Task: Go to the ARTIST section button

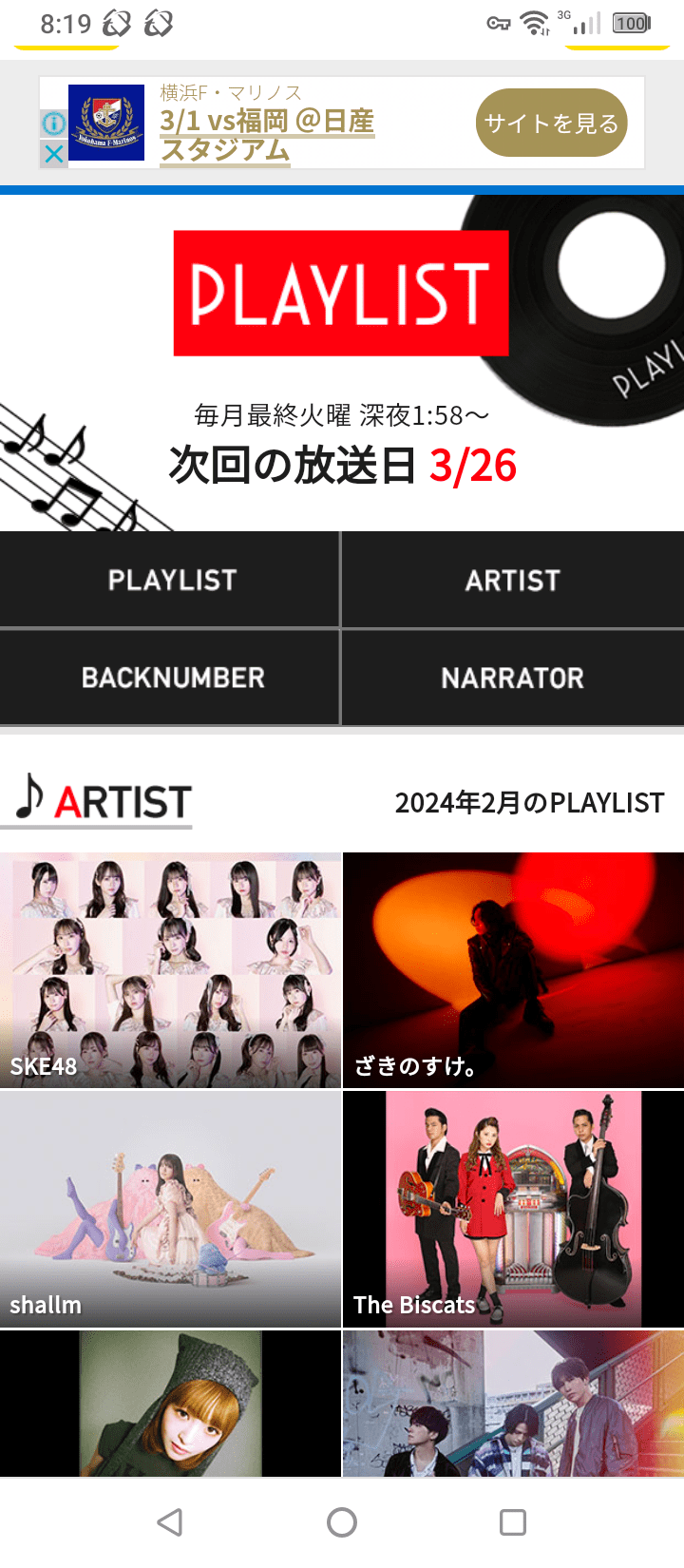Action: pos(512,580)
